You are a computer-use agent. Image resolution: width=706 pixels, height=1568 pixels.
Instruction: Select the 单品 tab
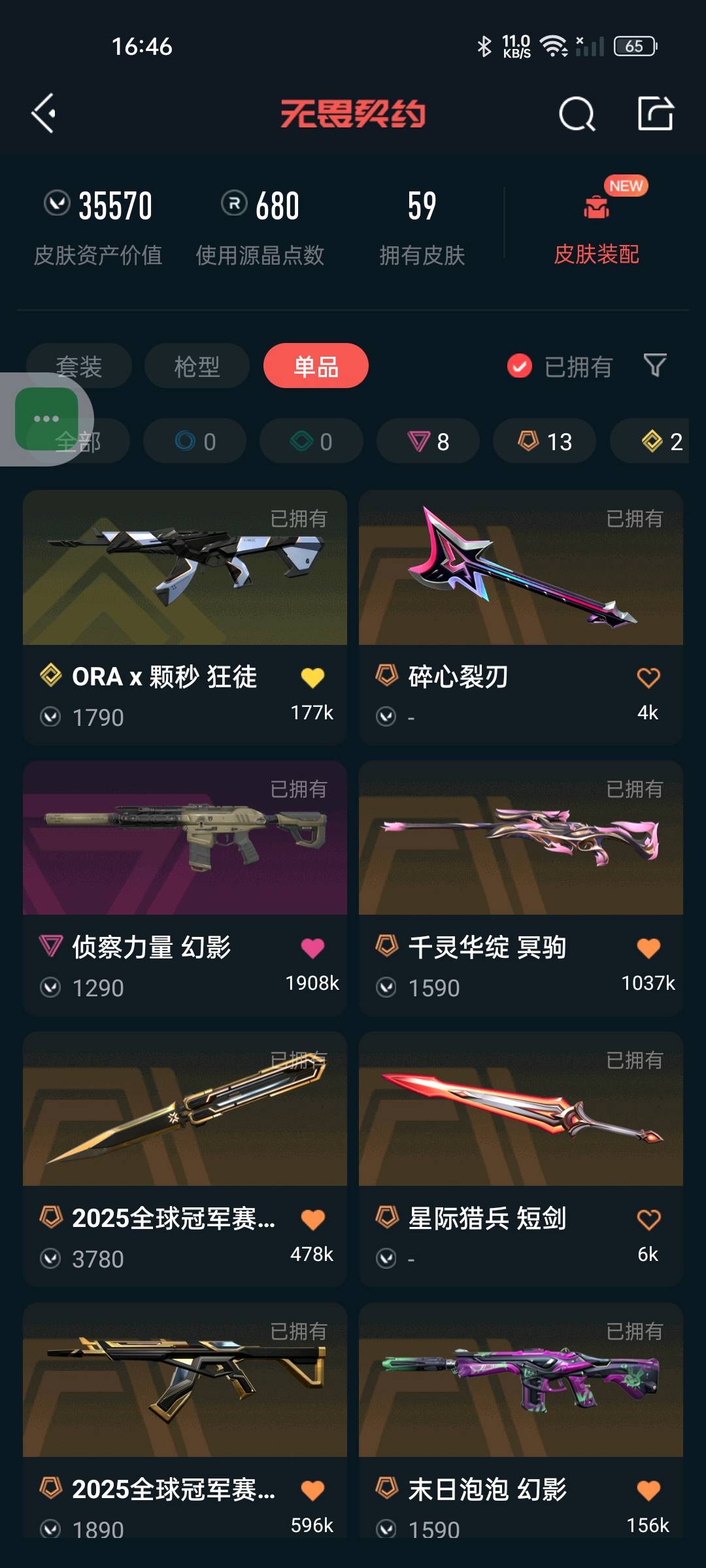click(x=316, y=366)
